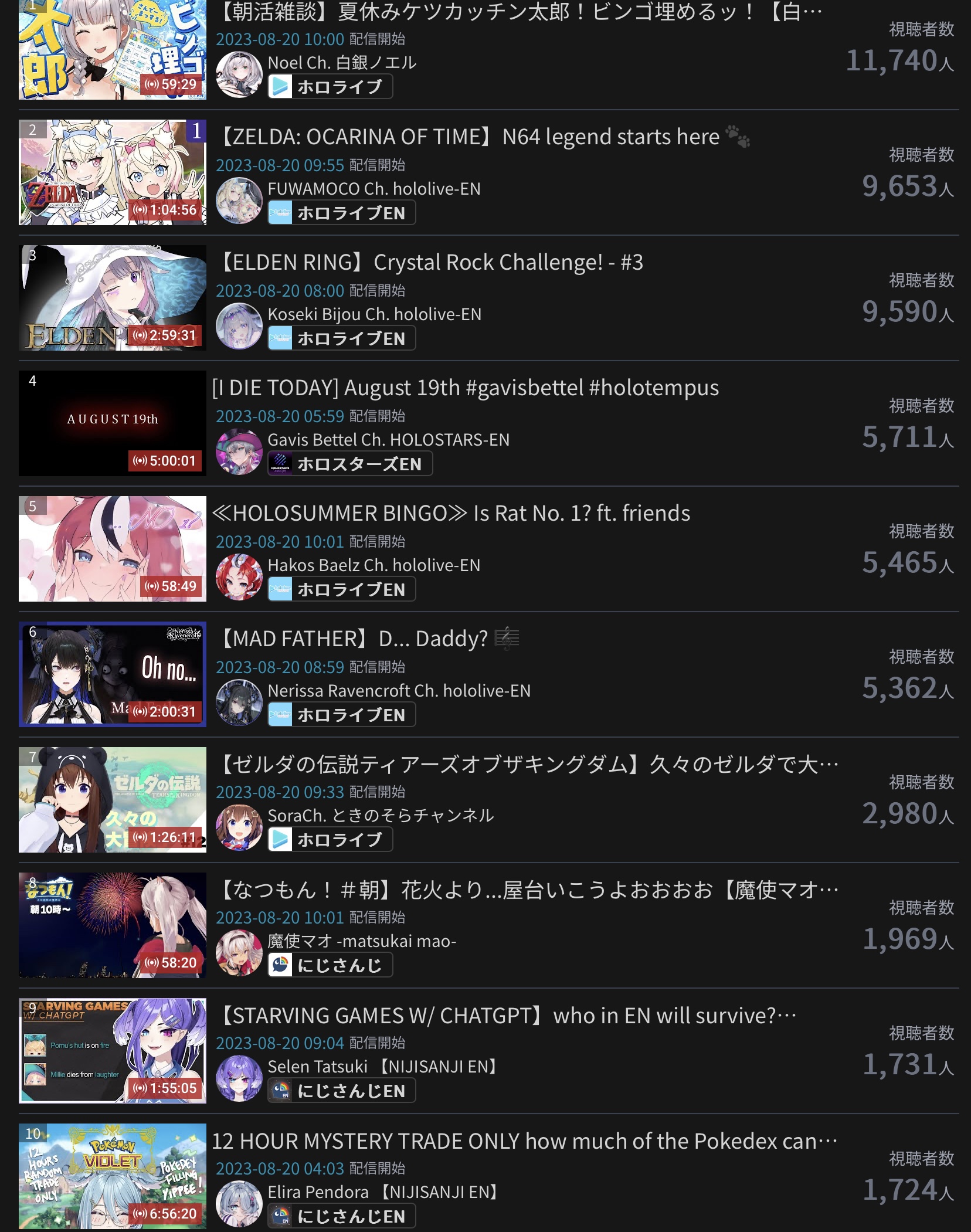This screenshot has height=1232, width=971.
Task: Open 魔使マオ fireworks stream thumbnail
Action: pyautogui.click(x=112, y=925)
